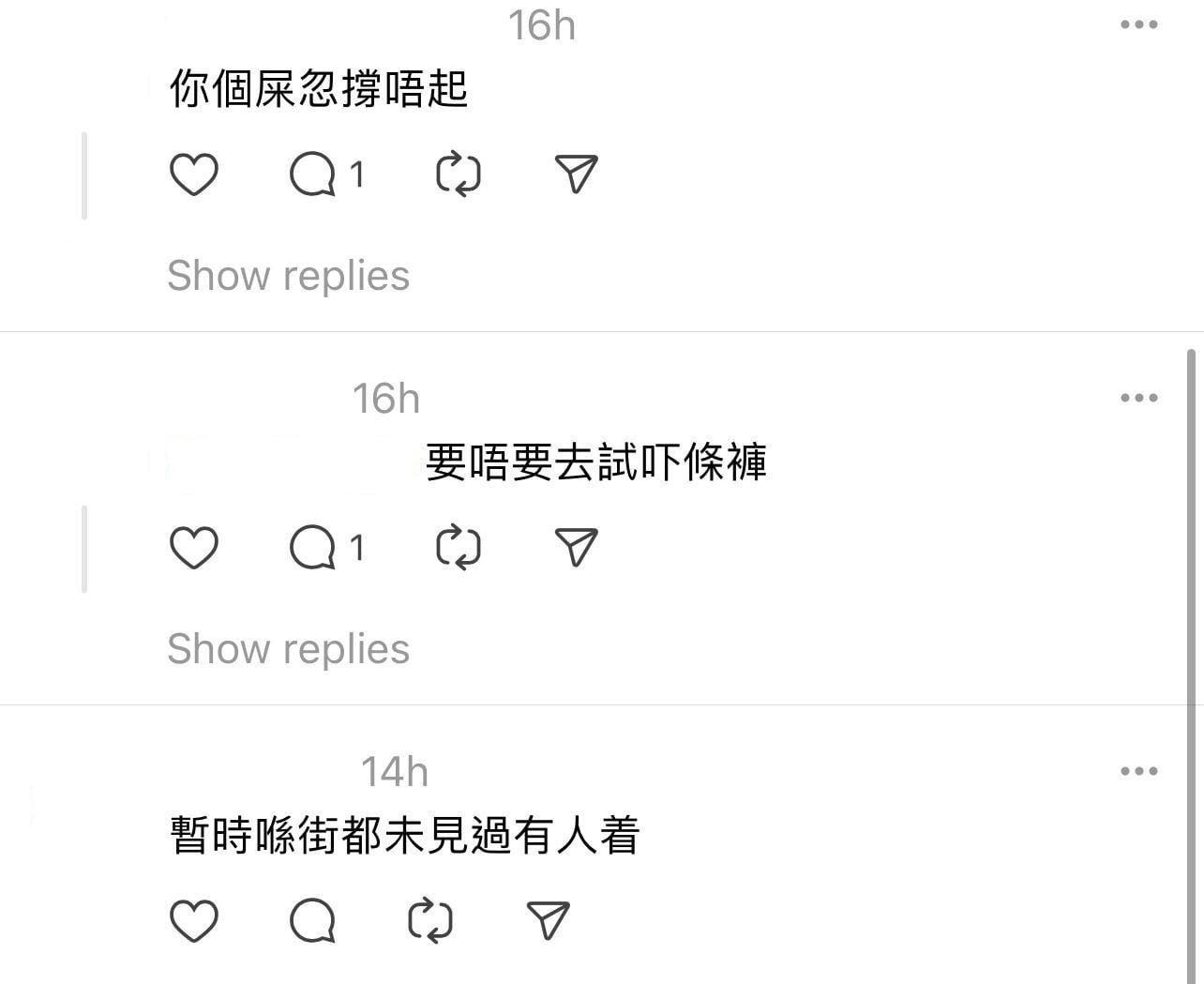Repost the comment 要唔要去試吓條褲
The width and height of the screenshot is (1204, 984).
click(x=459, y=548)
